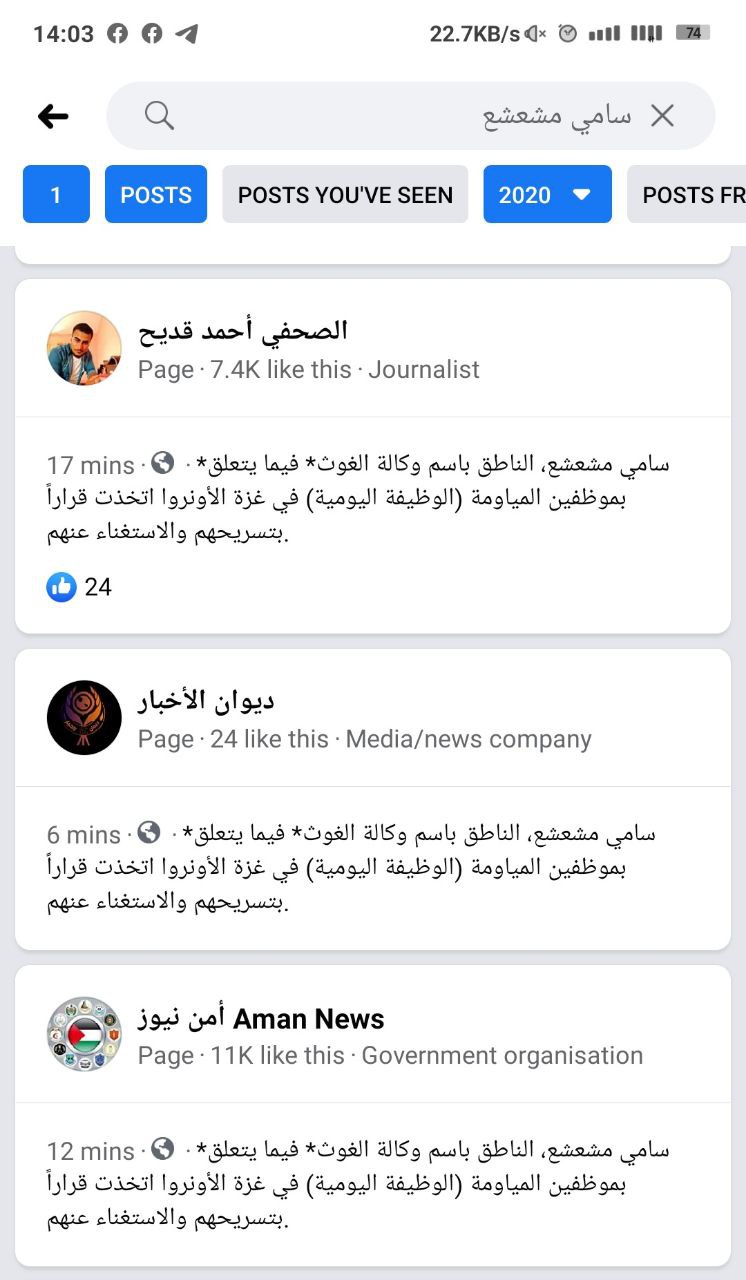746x1280 pixels.
Task: Select the POSTS filter chip
Action: 155,194
